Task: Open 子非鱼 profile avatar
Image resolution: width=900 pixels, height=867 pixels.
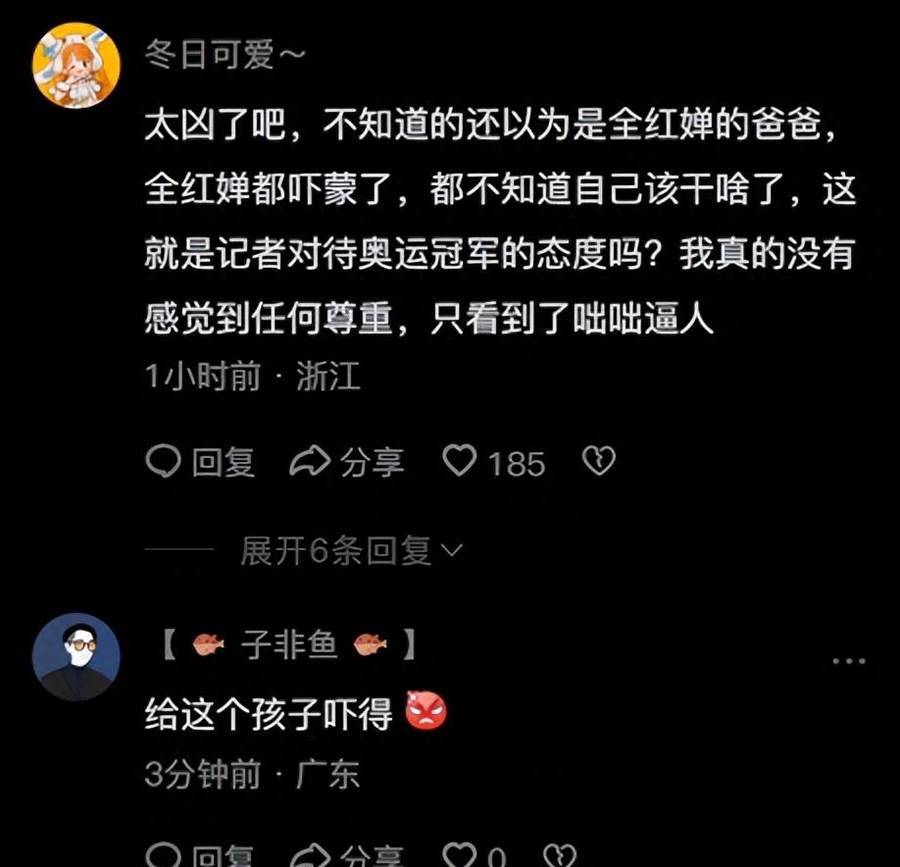Action: 75,657
